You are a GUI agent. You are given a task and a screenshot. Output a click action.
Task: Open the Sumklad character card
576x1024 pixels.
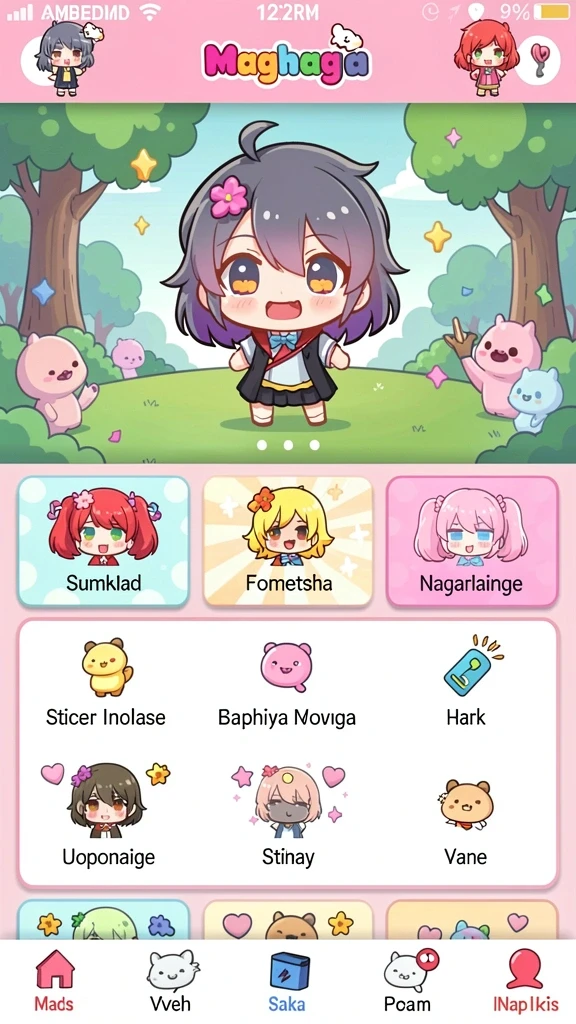pyautogui.click(x=103, y=541)
